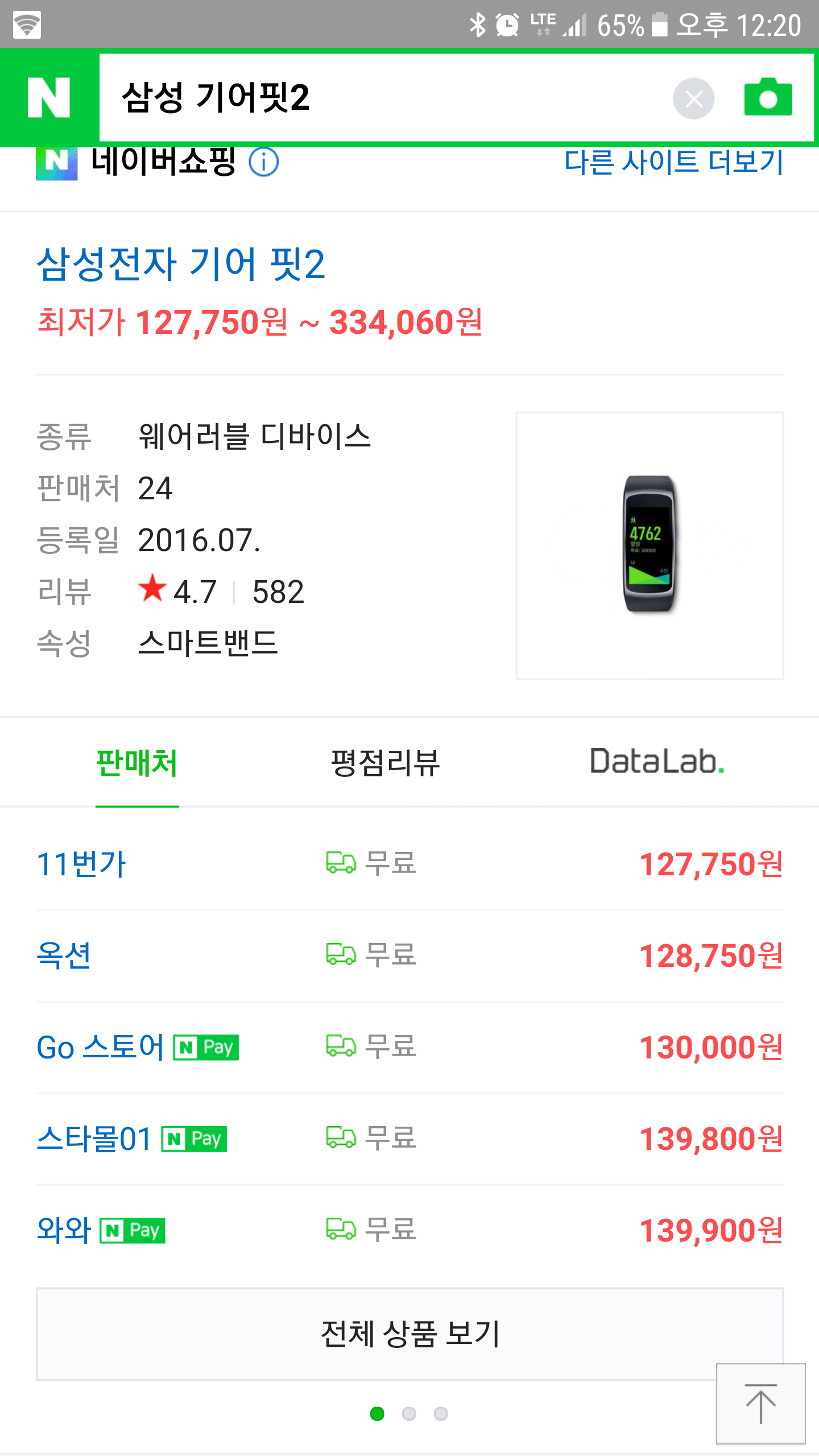Open the 삼성전자 기어 핏2 product title
This screenshot has height=1456, width=819.
(x=181, y=264)
